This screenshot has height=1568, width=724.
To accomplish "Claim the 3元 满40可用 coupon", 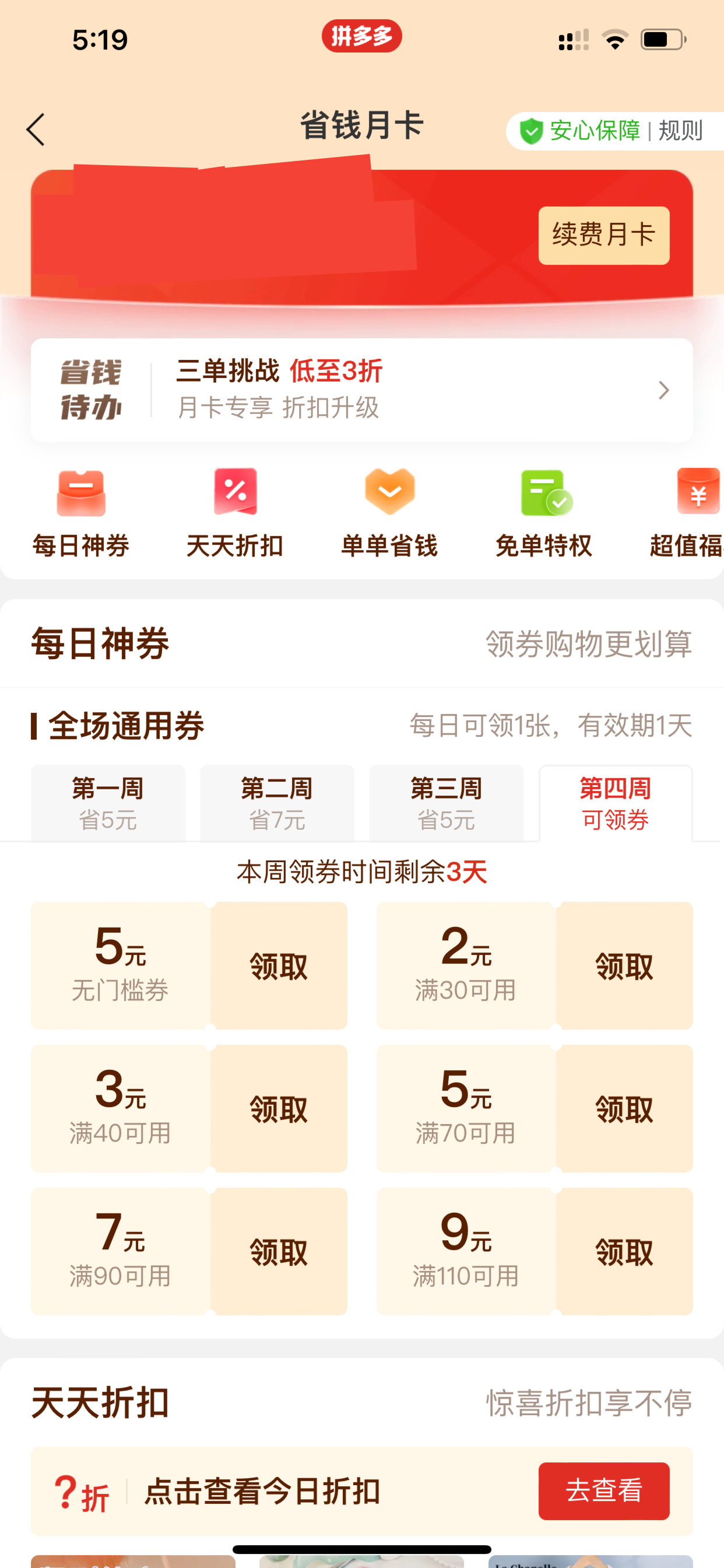I will pos(279,1108).
